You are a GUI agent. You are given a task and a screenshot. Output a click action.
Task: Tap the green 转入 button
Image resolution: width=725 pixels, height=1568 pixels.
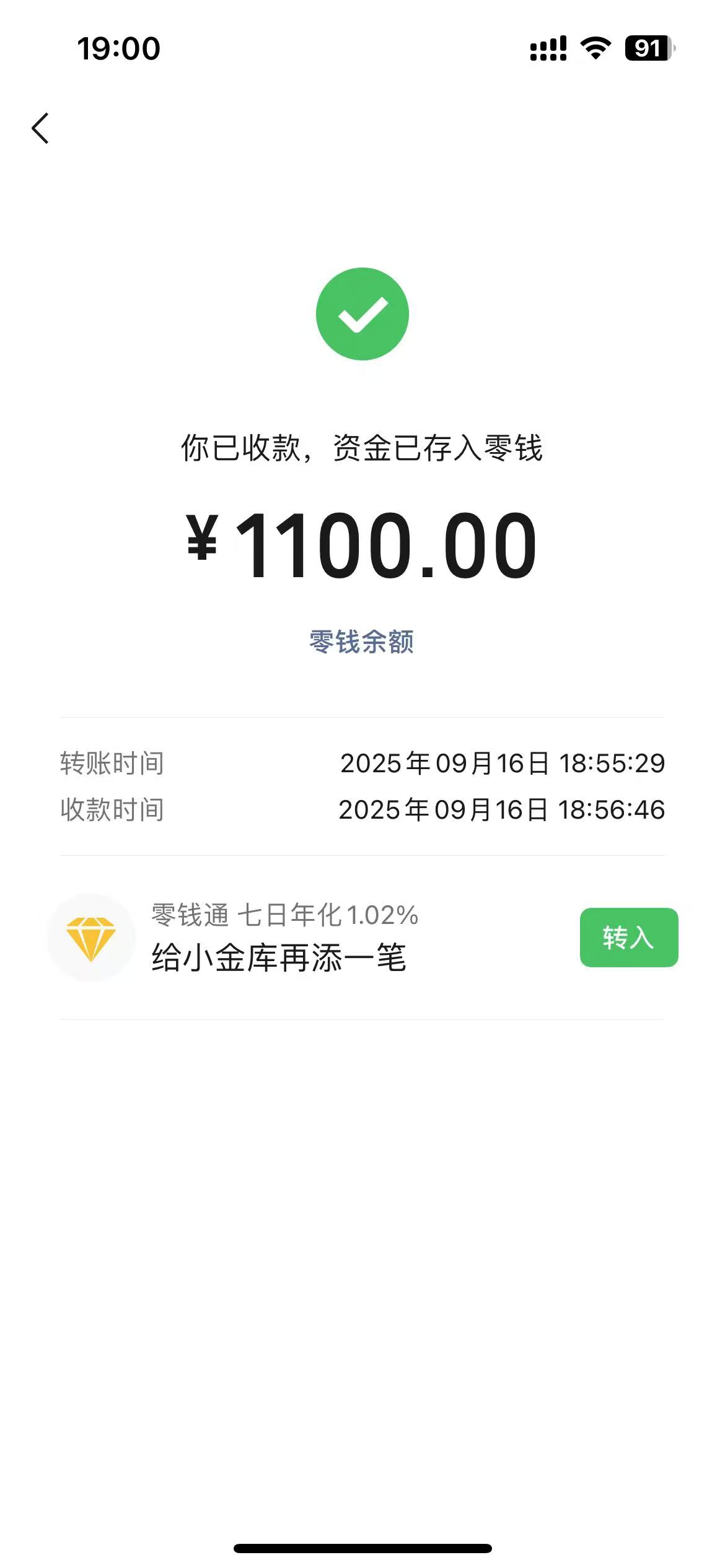628,937
